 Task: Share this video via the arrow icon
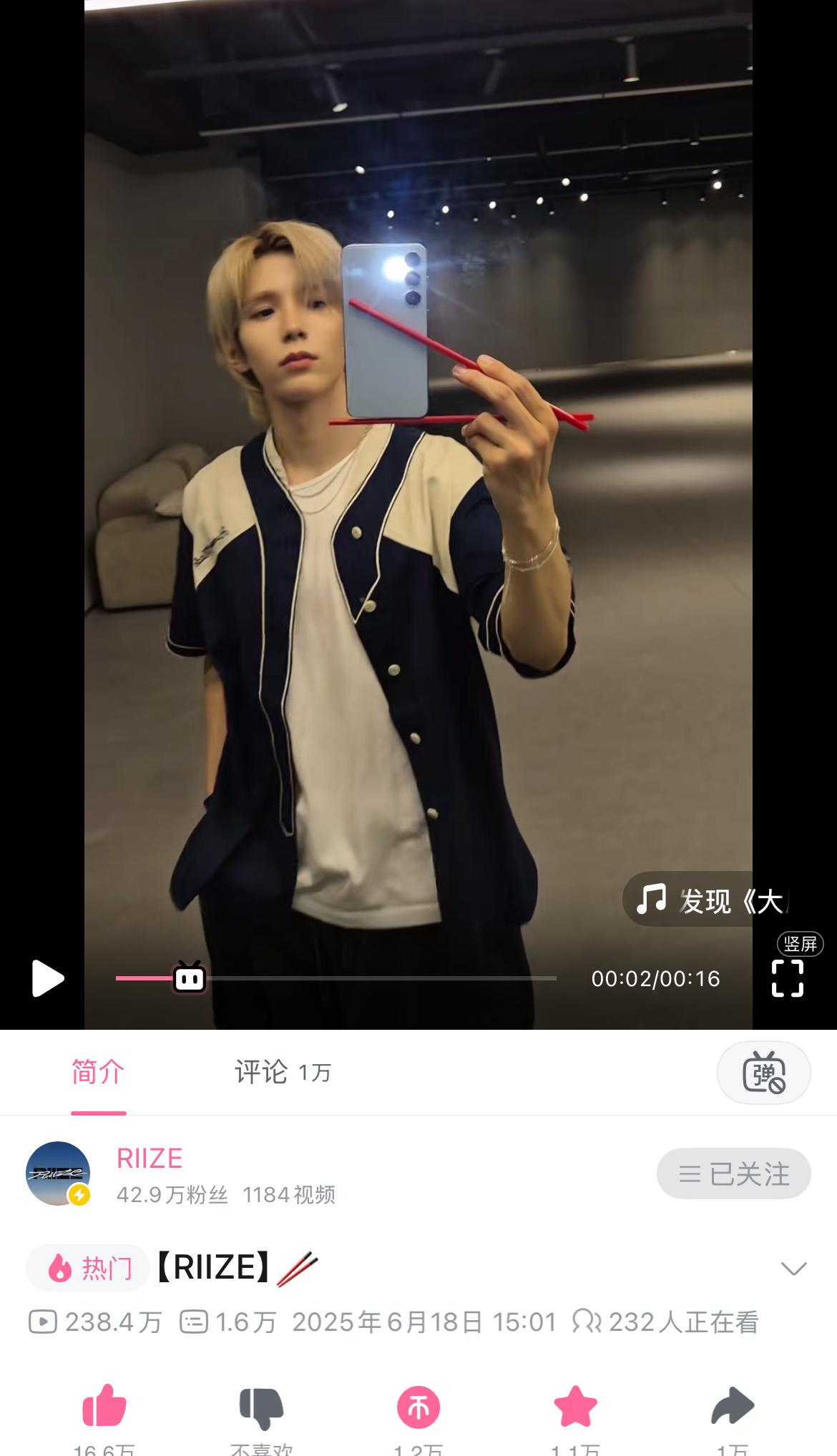click(x=733, y=1406)
